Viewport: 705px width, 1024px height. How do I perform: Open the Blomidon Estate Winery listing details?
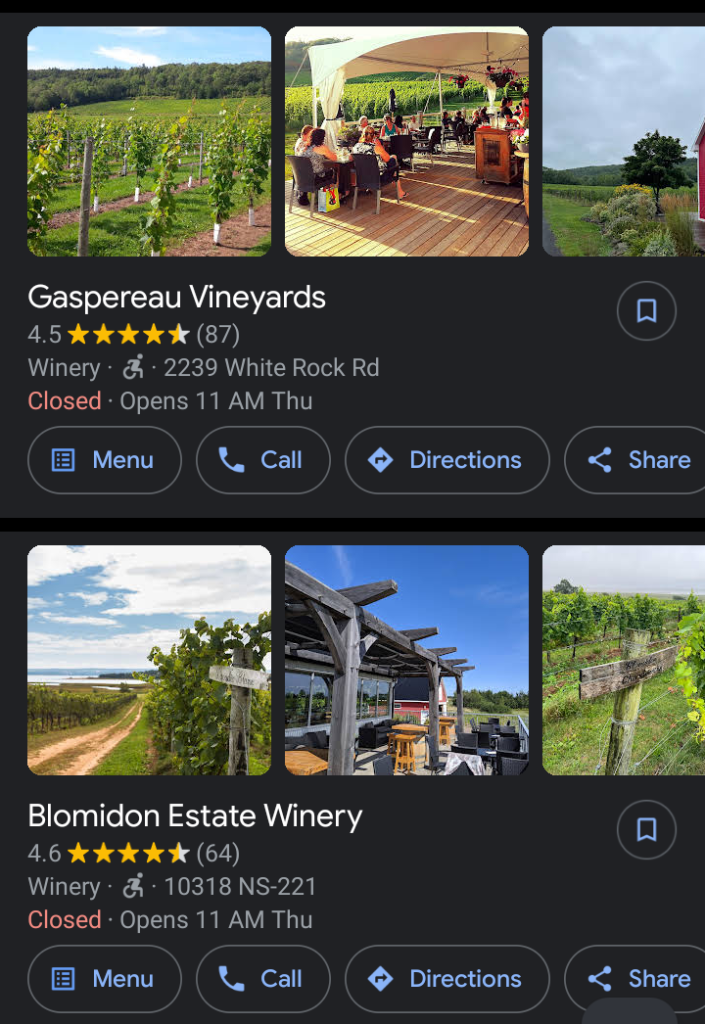tap(195, 816)
